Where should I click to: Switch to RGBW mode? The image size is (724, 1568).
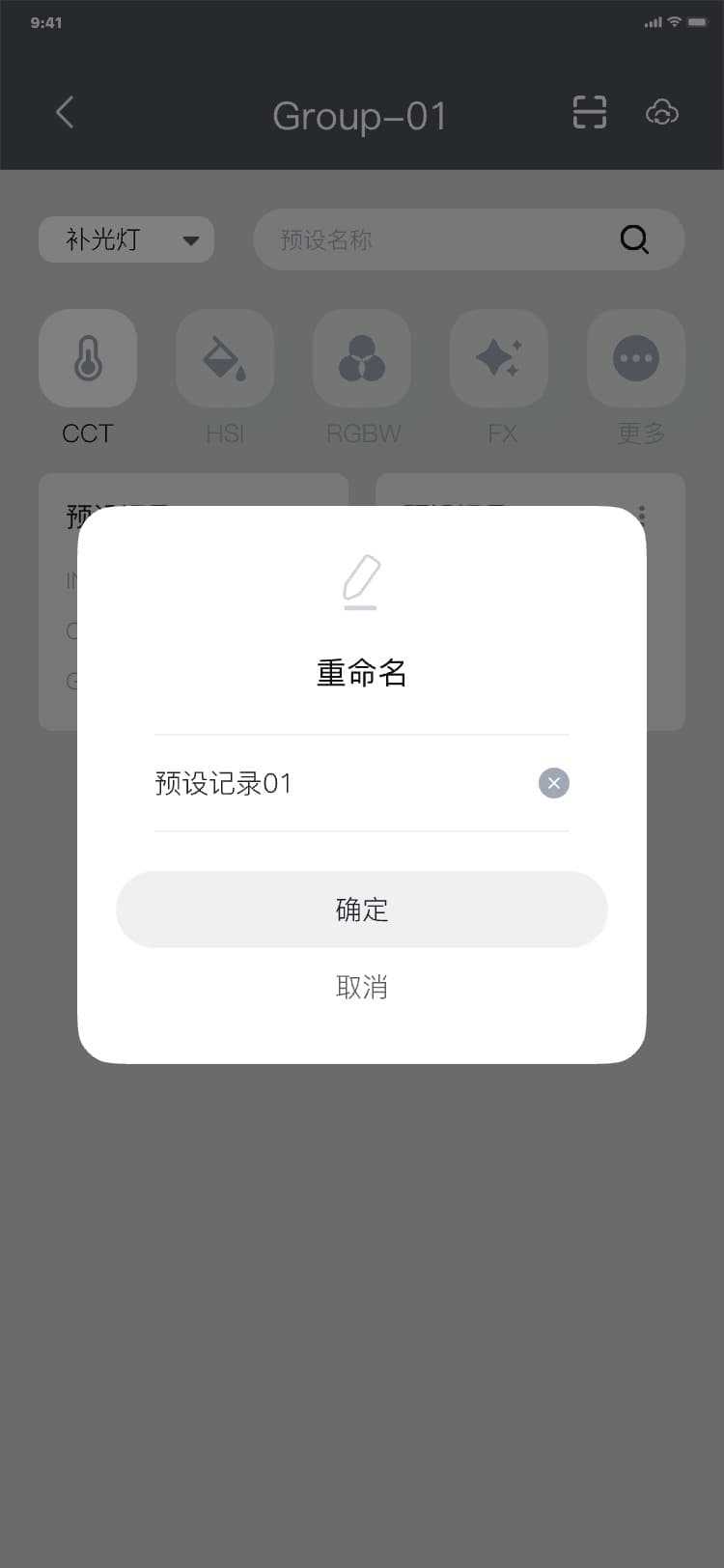point(362,359)
